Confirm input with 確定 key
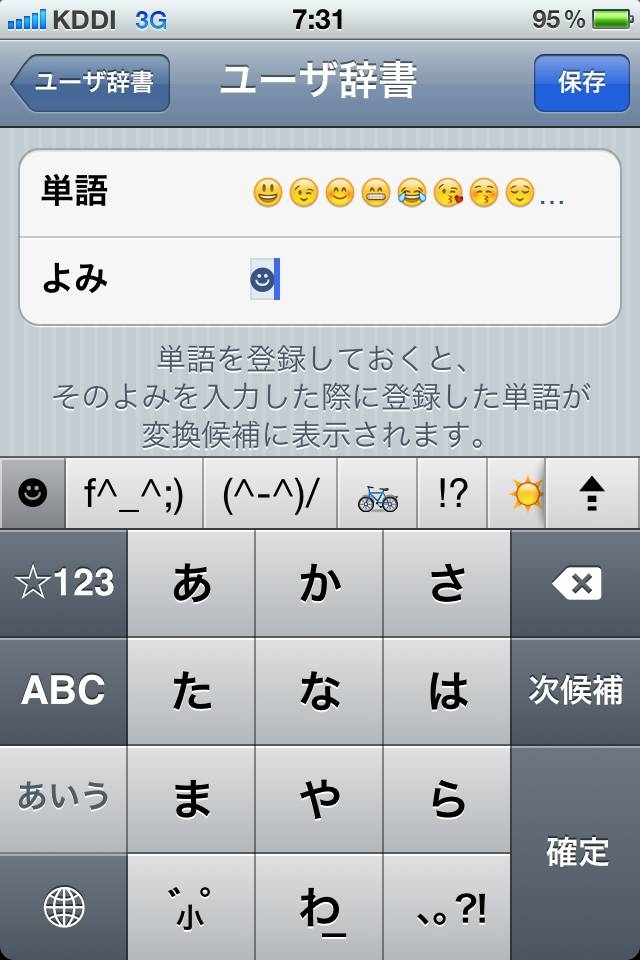Viewport: 640px width, 960px height. point(576,852)
